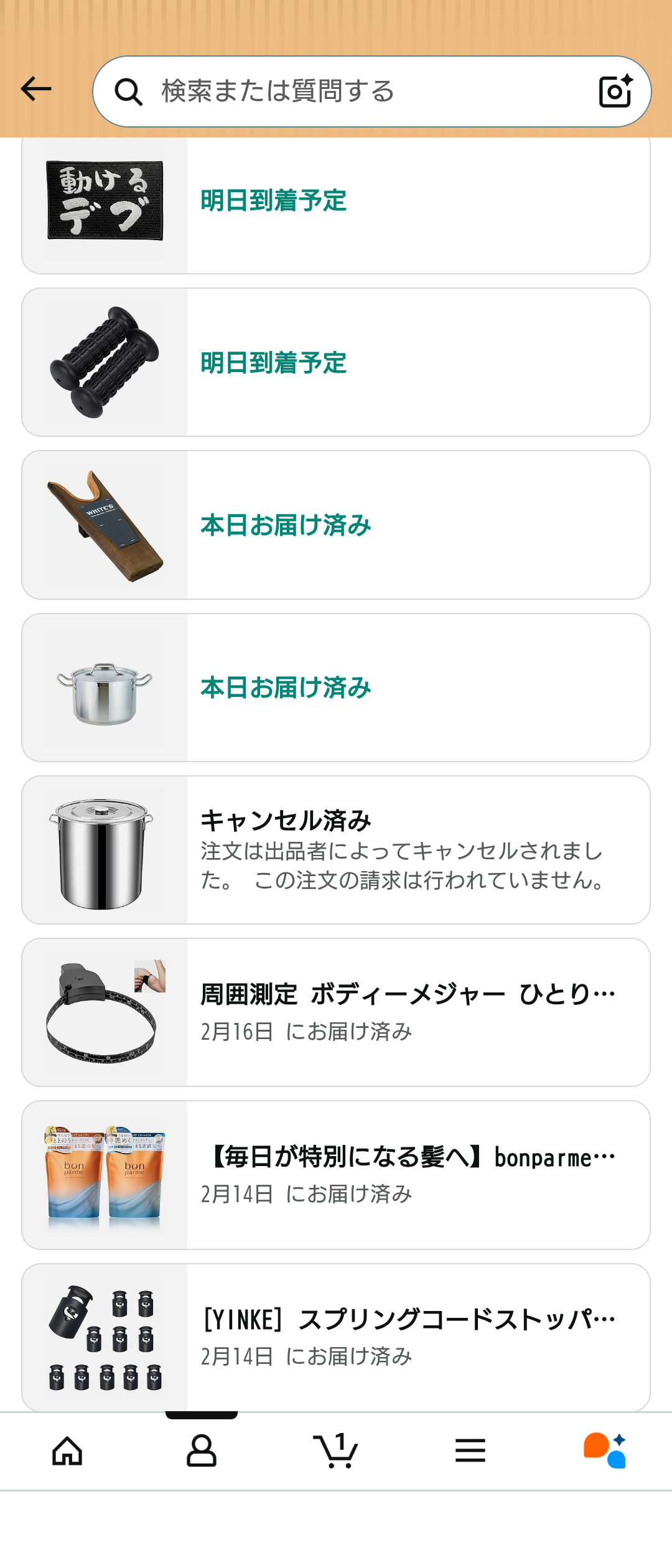
Task: View the bonparme shampoo order
Action: [x=336, y=1175]
